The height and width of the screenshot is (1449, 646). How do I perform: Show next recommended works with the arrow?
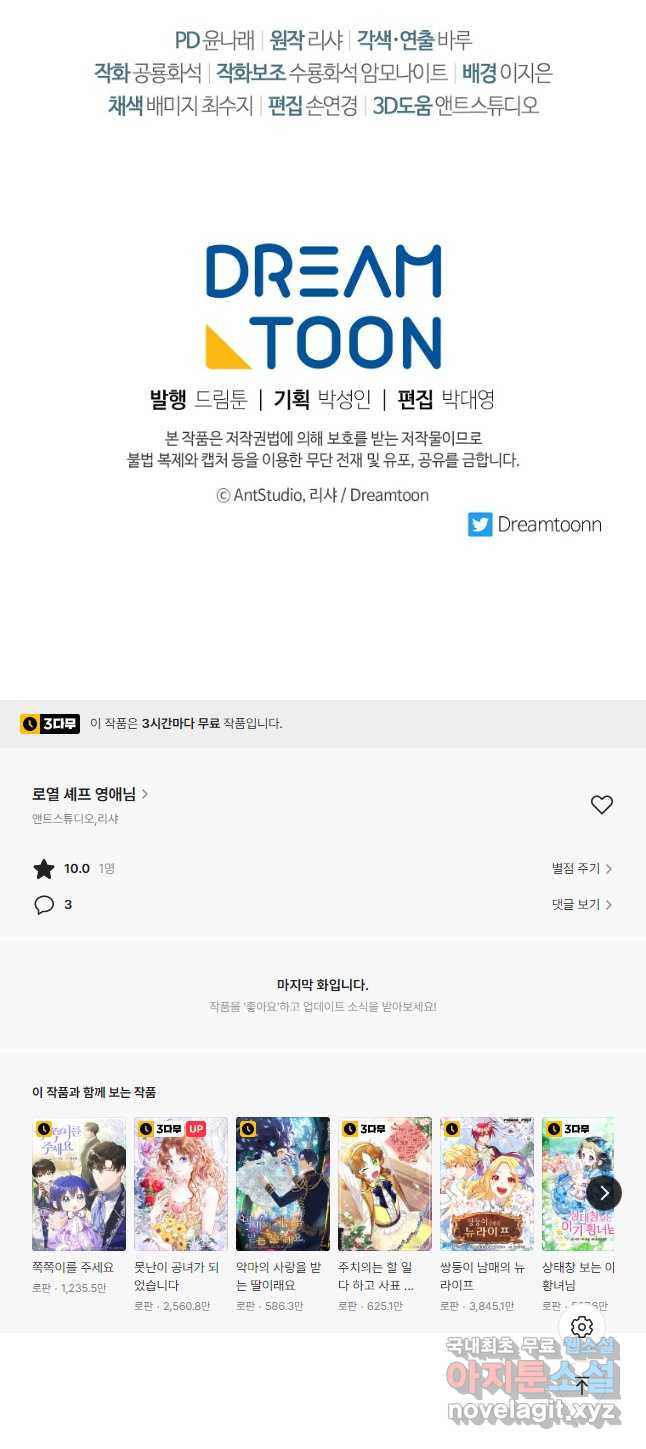604,1192
